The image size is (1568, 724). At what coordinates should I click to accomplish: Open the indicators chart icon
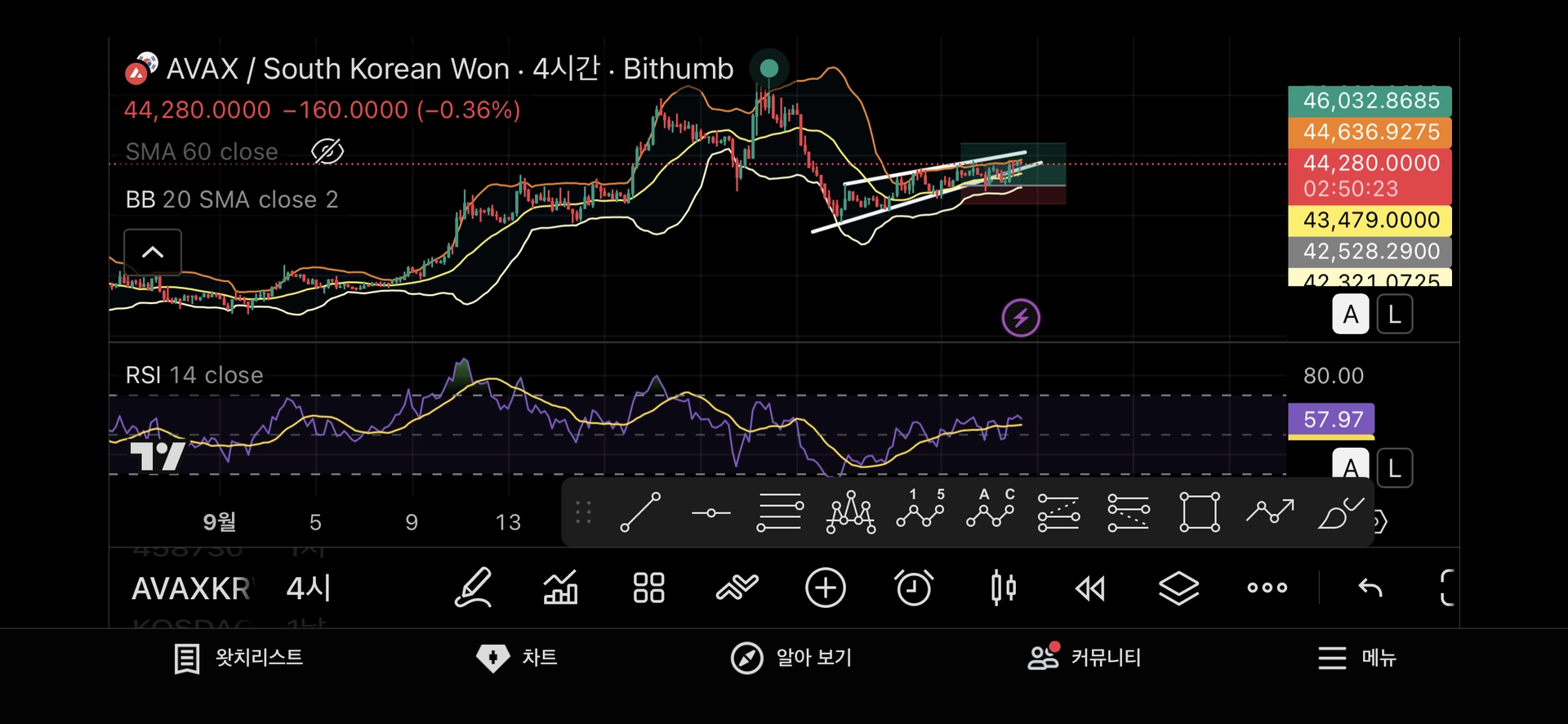(x=561, y=588)
